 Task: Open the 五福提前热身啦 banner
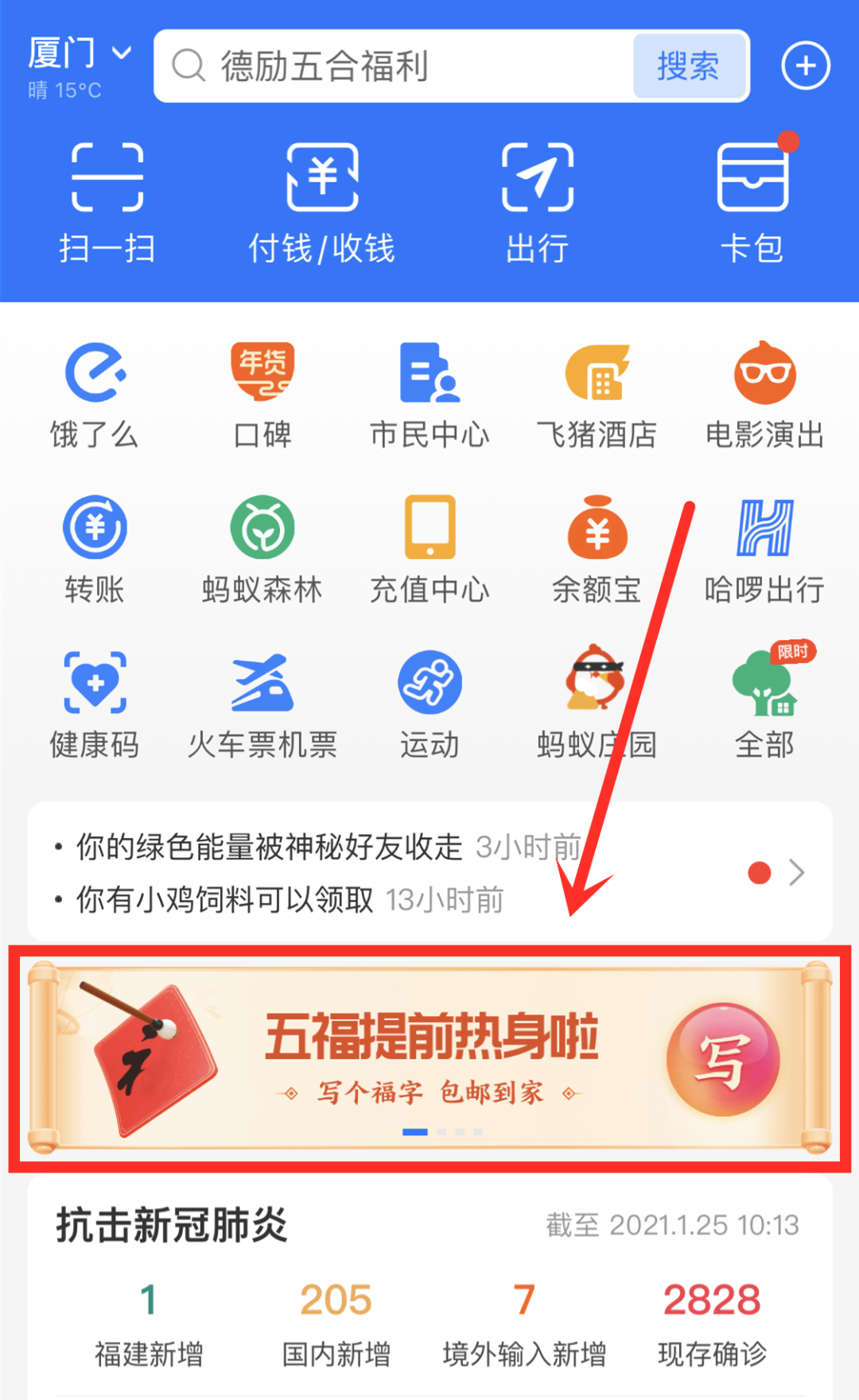[x=429, y=1059]
